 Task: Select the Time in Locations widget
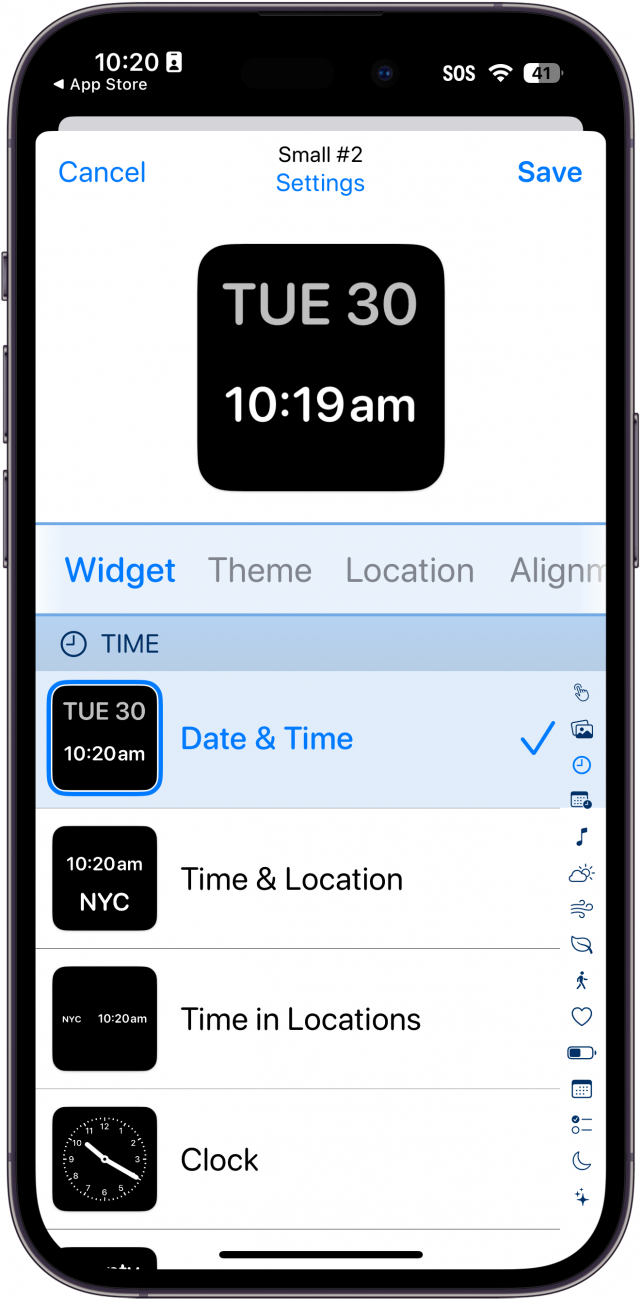(x=300, y=1019)
